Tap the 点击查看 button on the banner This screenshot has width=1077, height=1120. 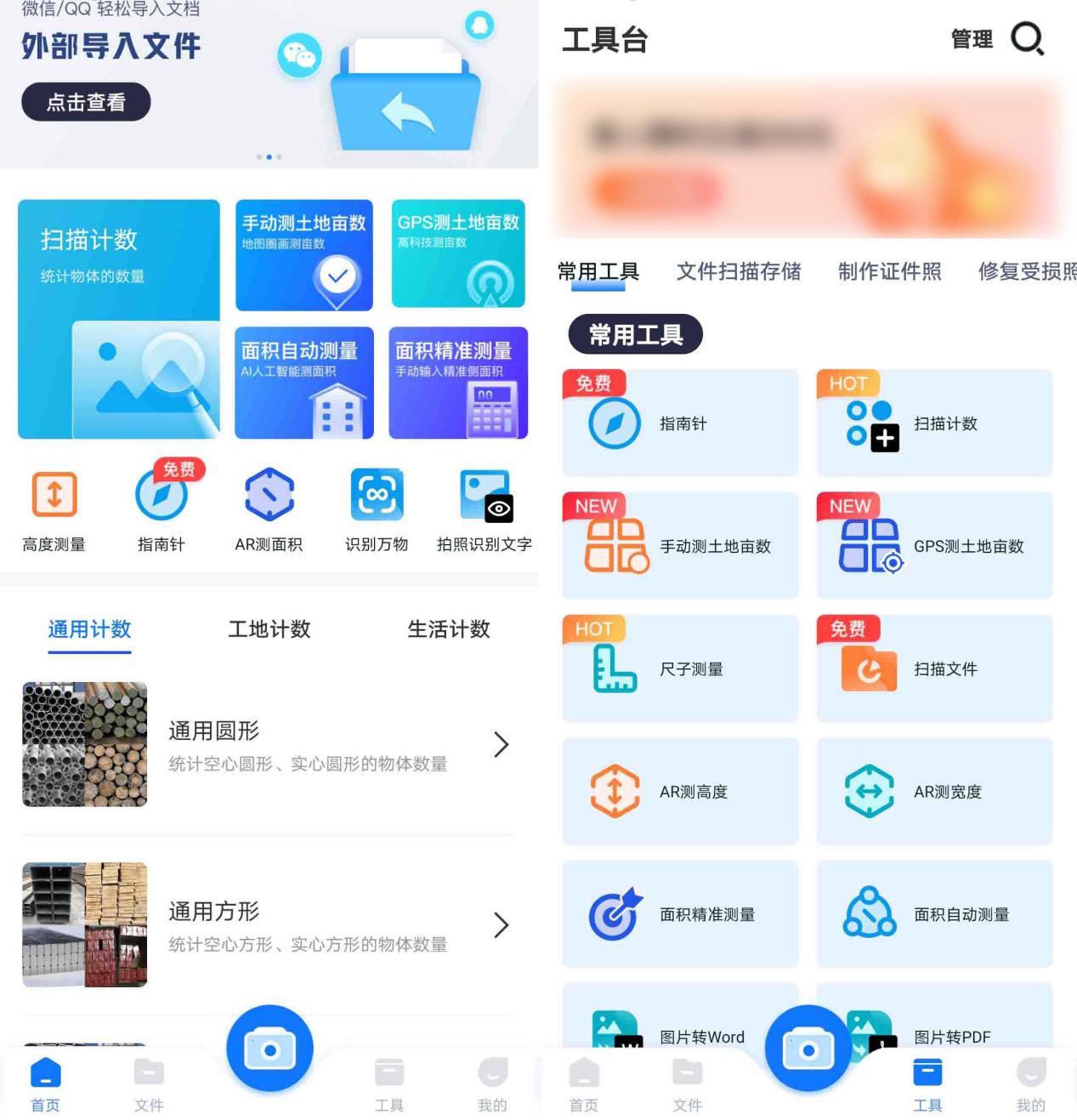point(86,102)
